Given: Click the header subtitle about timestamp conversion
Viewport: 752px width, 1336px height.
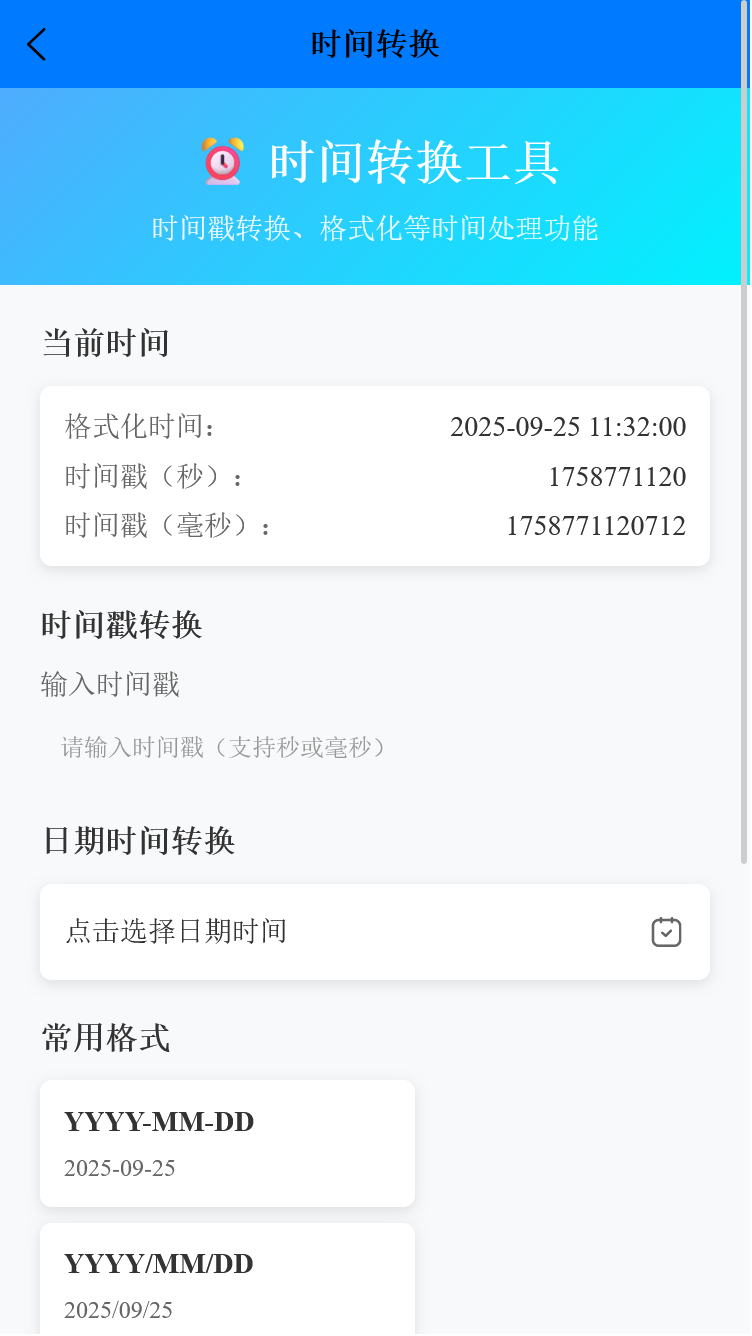Looking at the screenshot, I should point(376,229).
